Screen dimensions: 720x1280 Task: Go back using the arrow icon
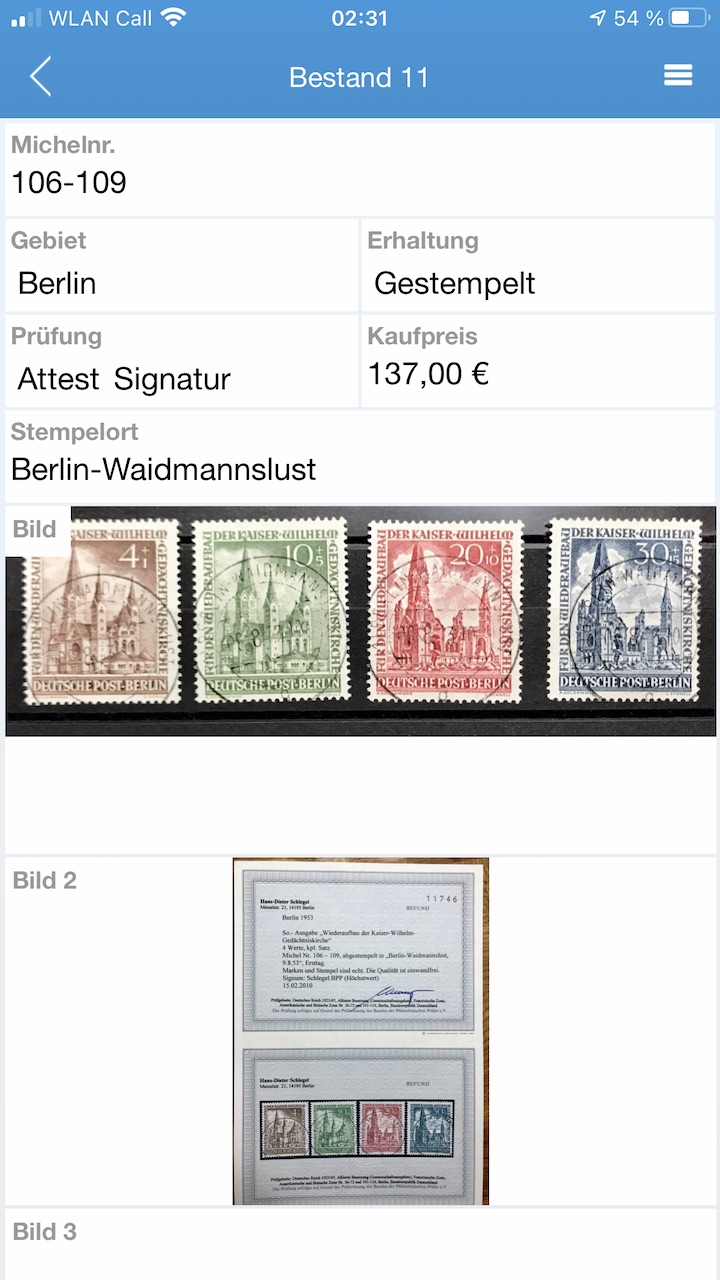click(40, 77)
